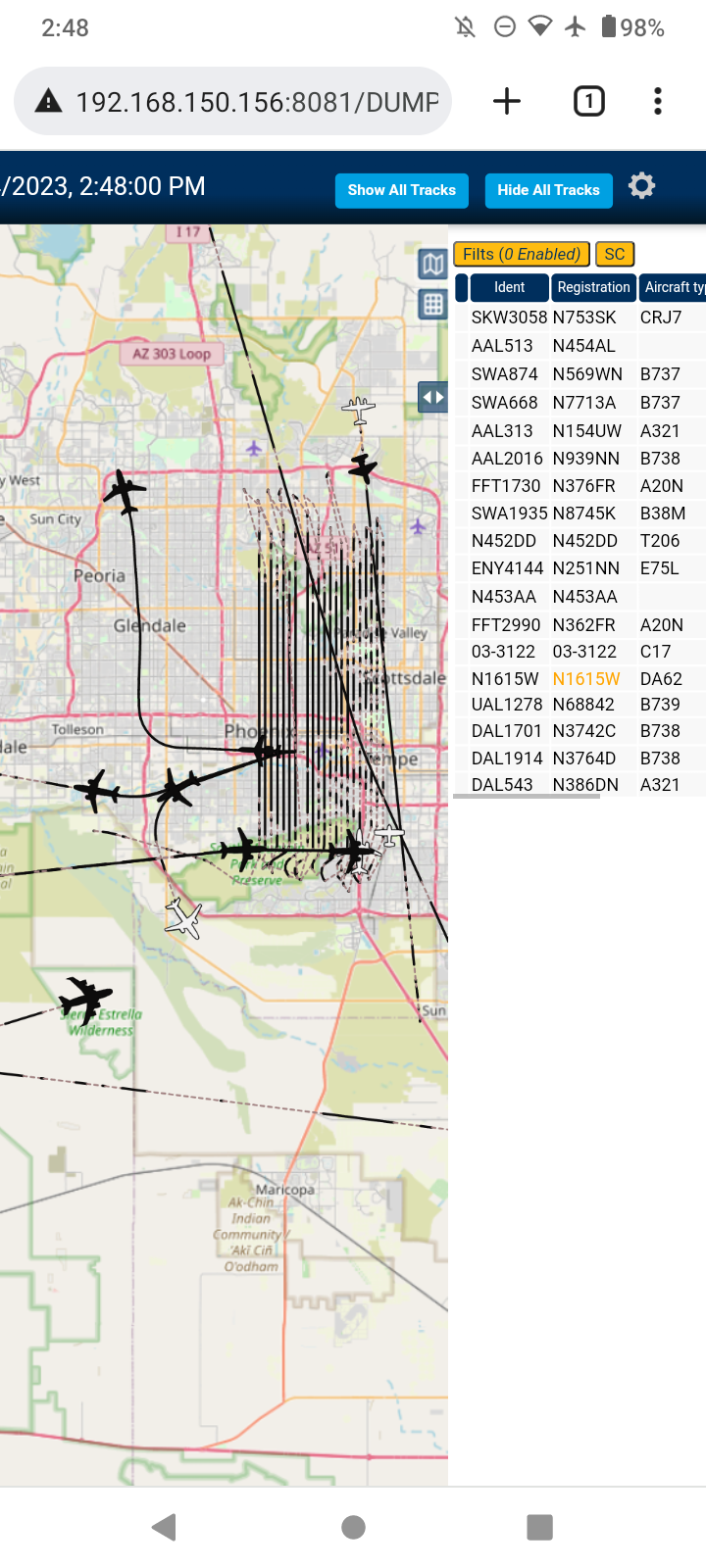706x1568 pixels.
Task: Toggle the sidebar with arrows button
Action: pyautogui.click(x=432, y=397)
